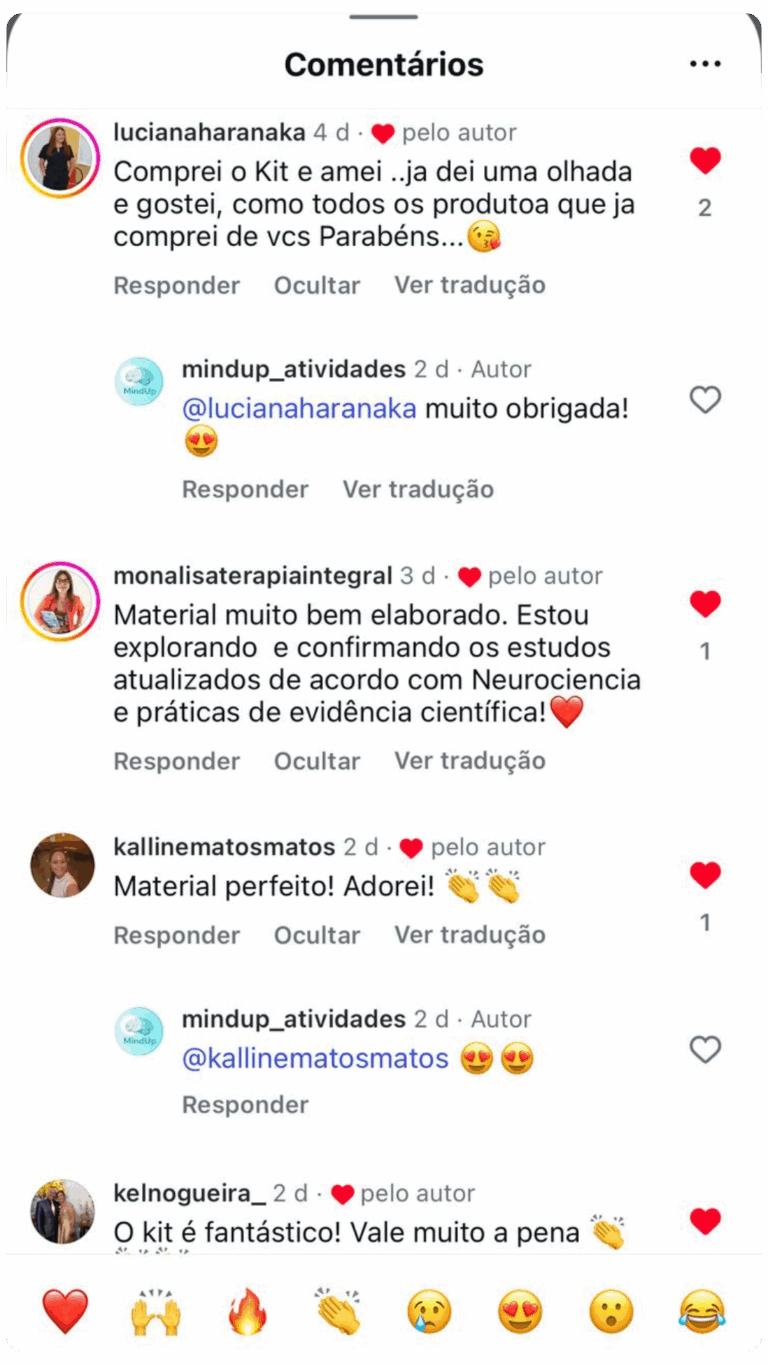Reply to lucianaharanaka's comment
This screenshot has width=768, height=1365.
tap(176, 285)
